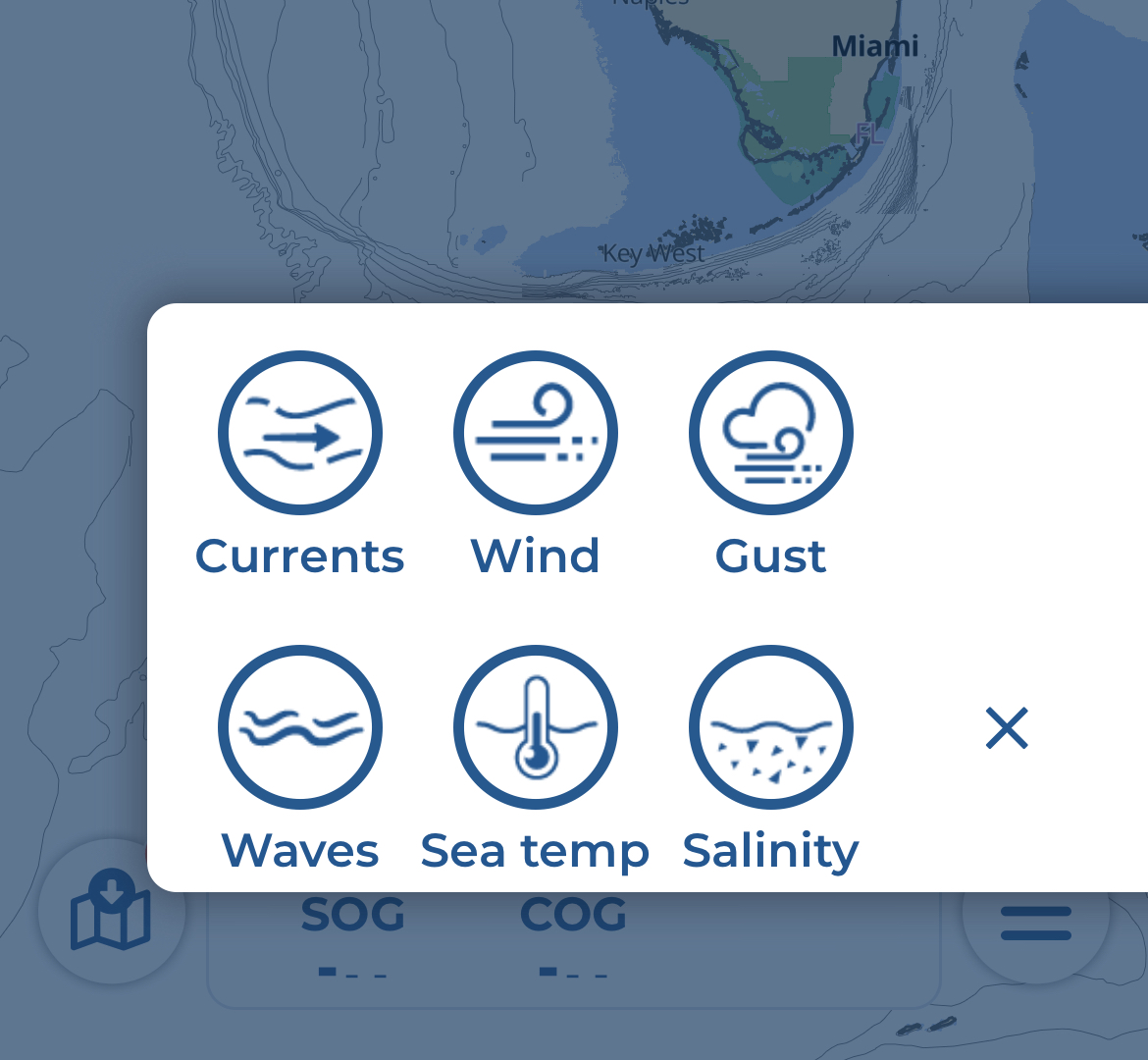Screen dimensions: 1148x1060
Task: Turn on the Waves overlay
Action: (x=299, y=727)
